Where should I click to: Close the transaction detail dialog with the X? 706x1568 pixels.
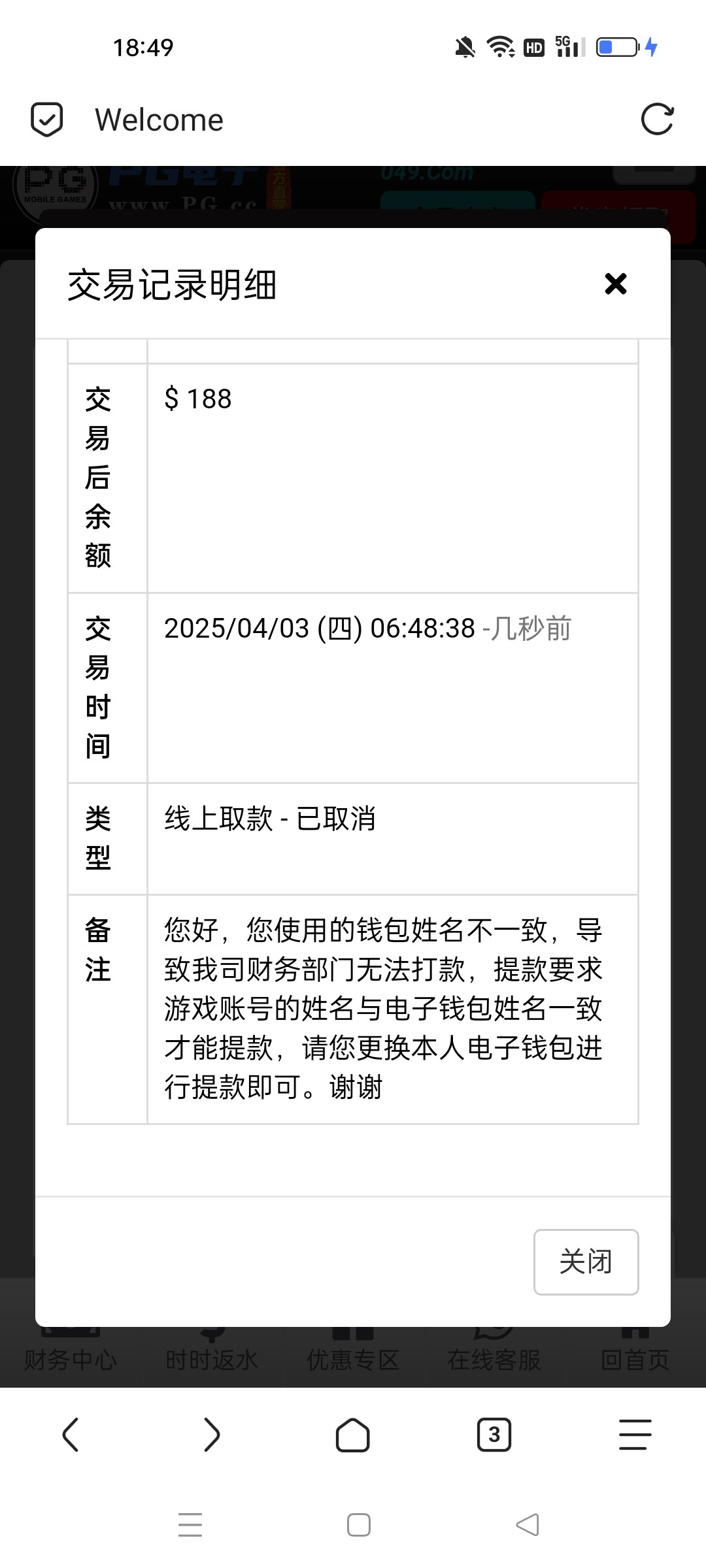(615, 284)
